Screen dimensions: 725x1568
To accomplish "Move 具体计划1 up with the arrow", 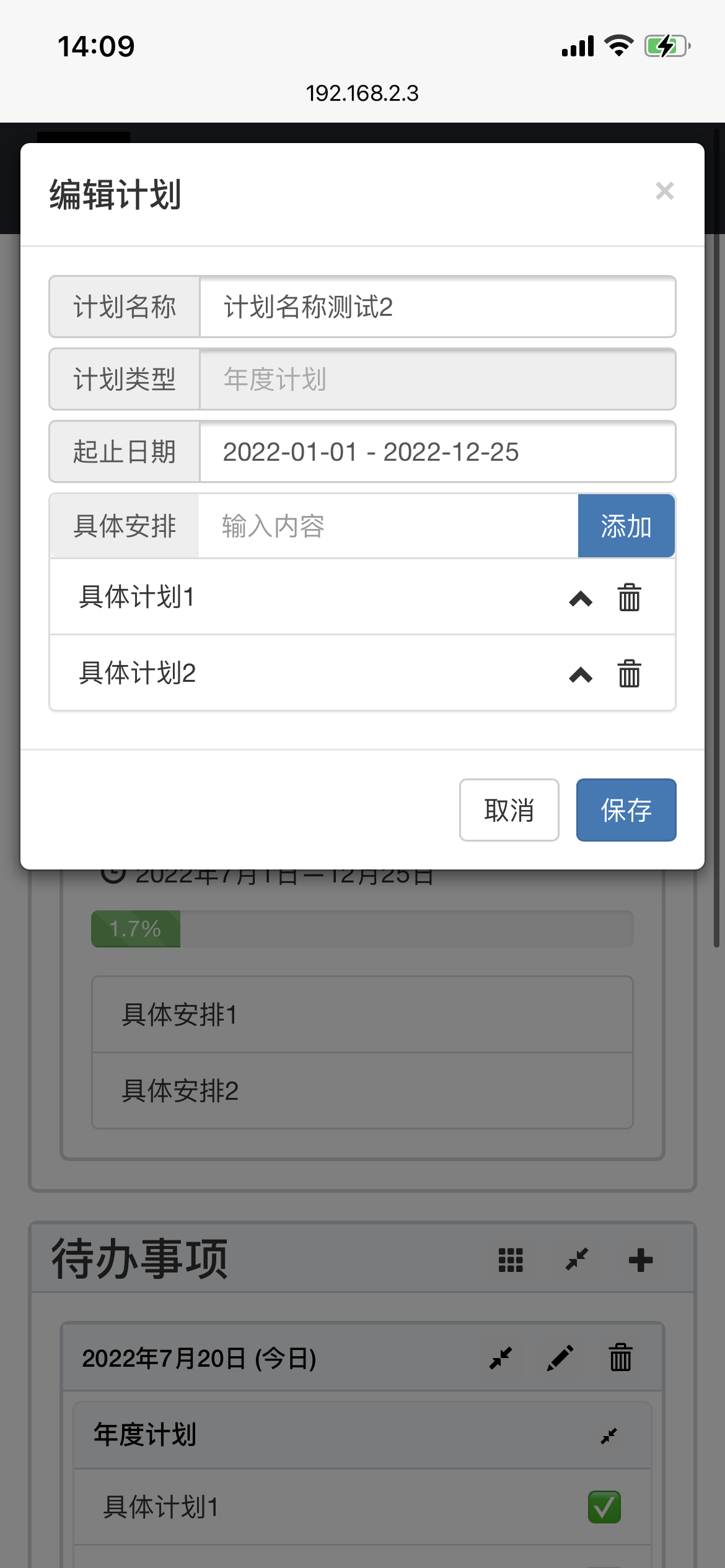I will [581, 598].
